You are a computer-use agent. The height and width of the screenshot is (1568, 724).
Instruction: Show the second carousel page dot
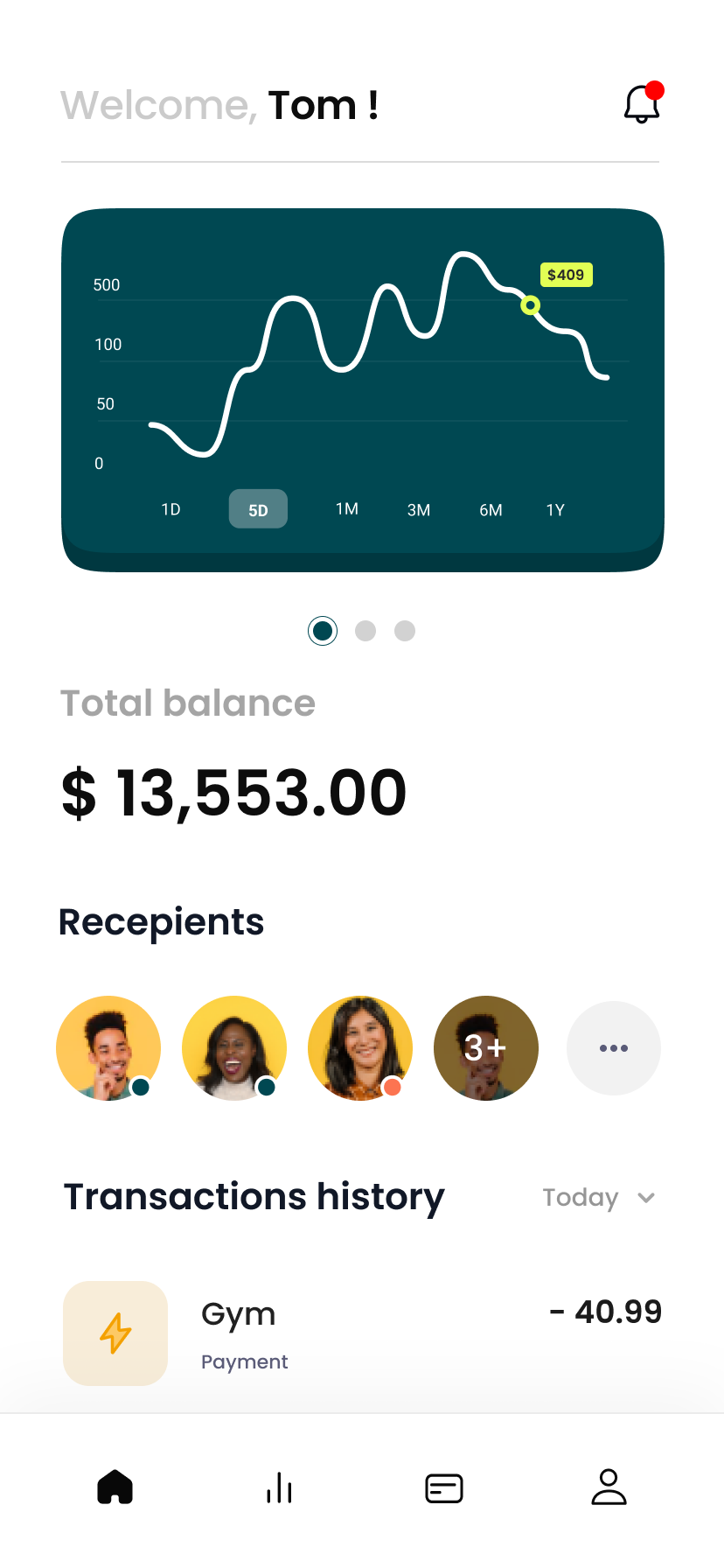click(x=365, y=630)
